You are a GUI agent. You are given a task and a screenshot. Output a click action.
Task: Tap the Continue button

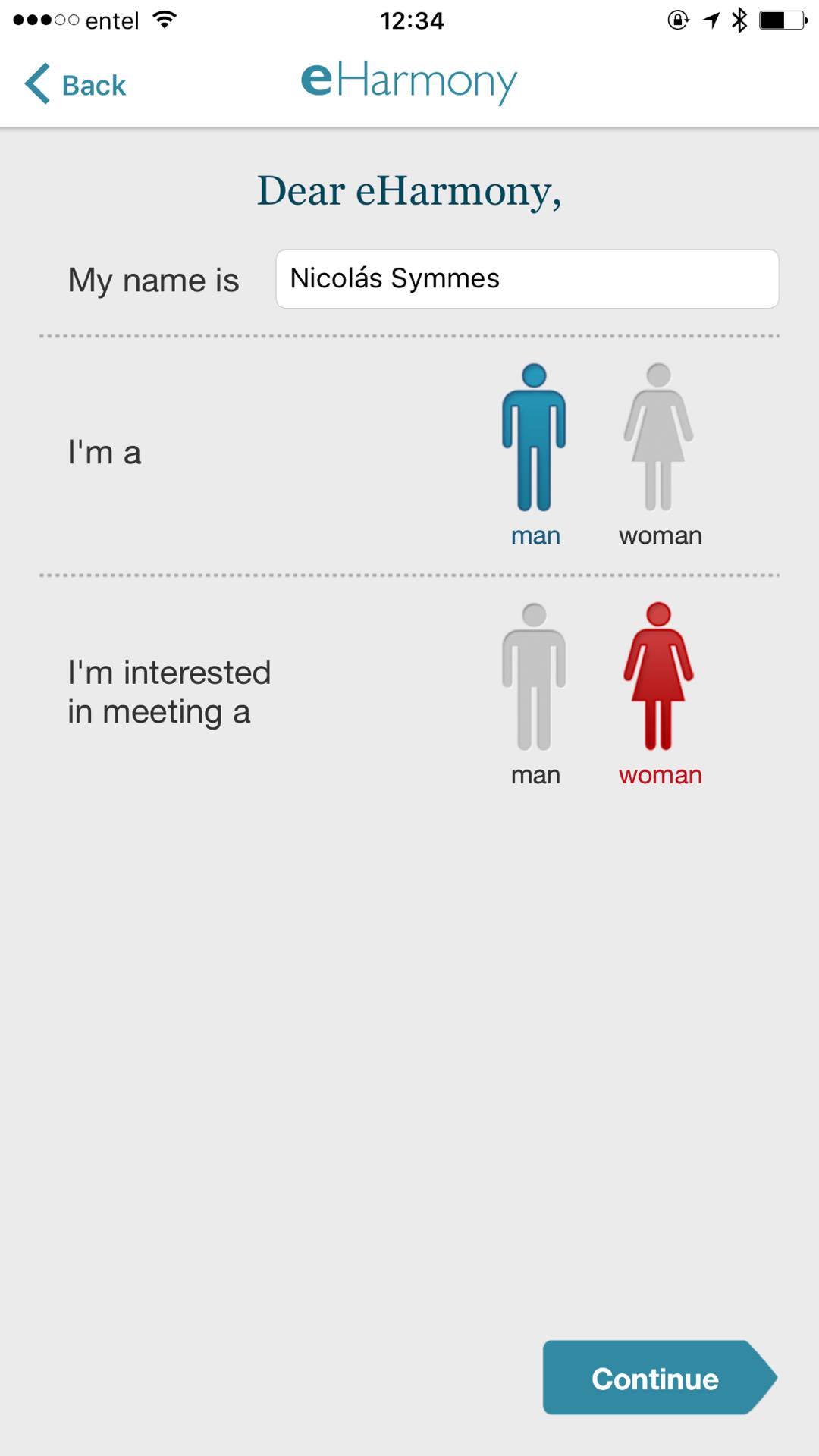657,1378
